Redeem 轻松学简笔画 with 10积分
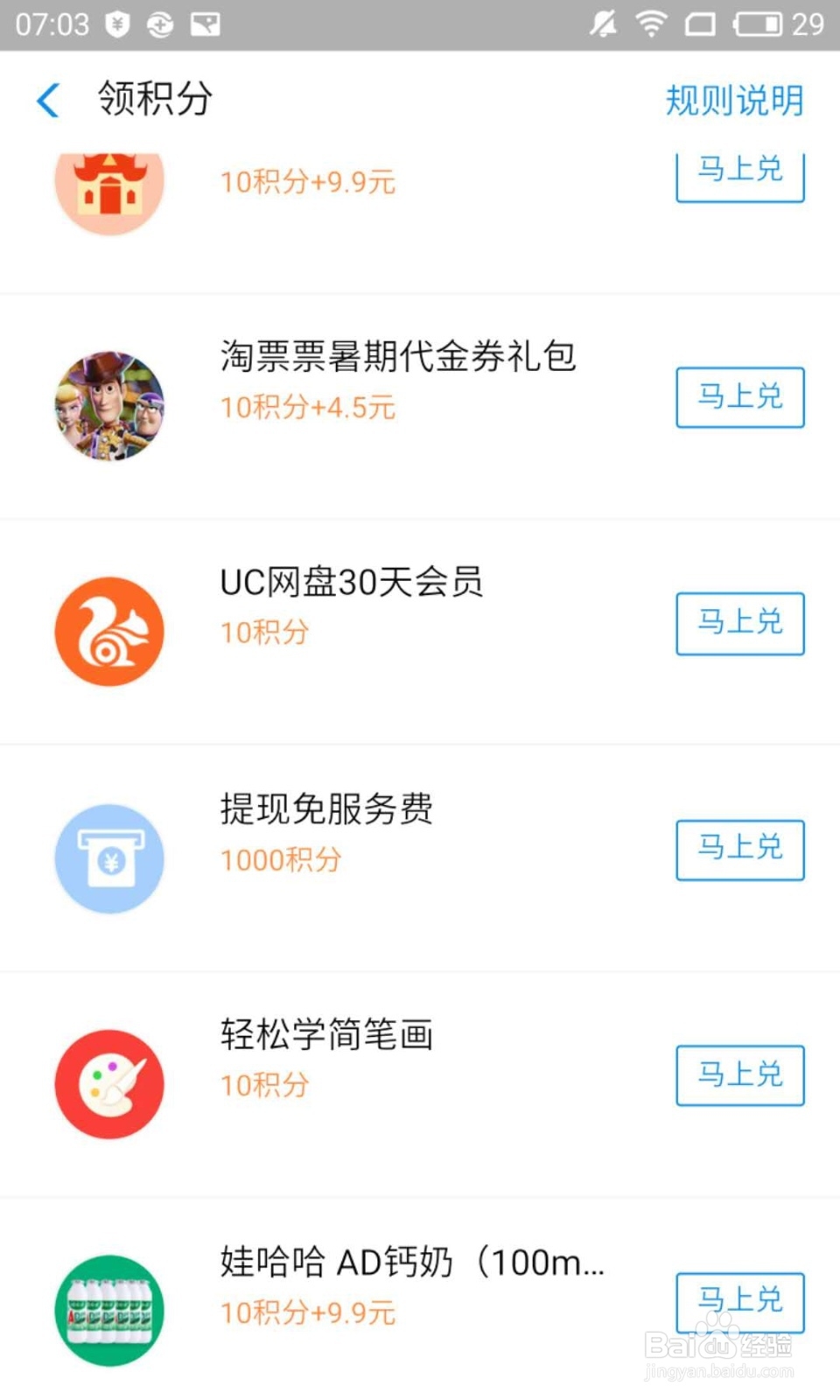This screenshot has height=1400, width=840. [x=739, y=1074]
